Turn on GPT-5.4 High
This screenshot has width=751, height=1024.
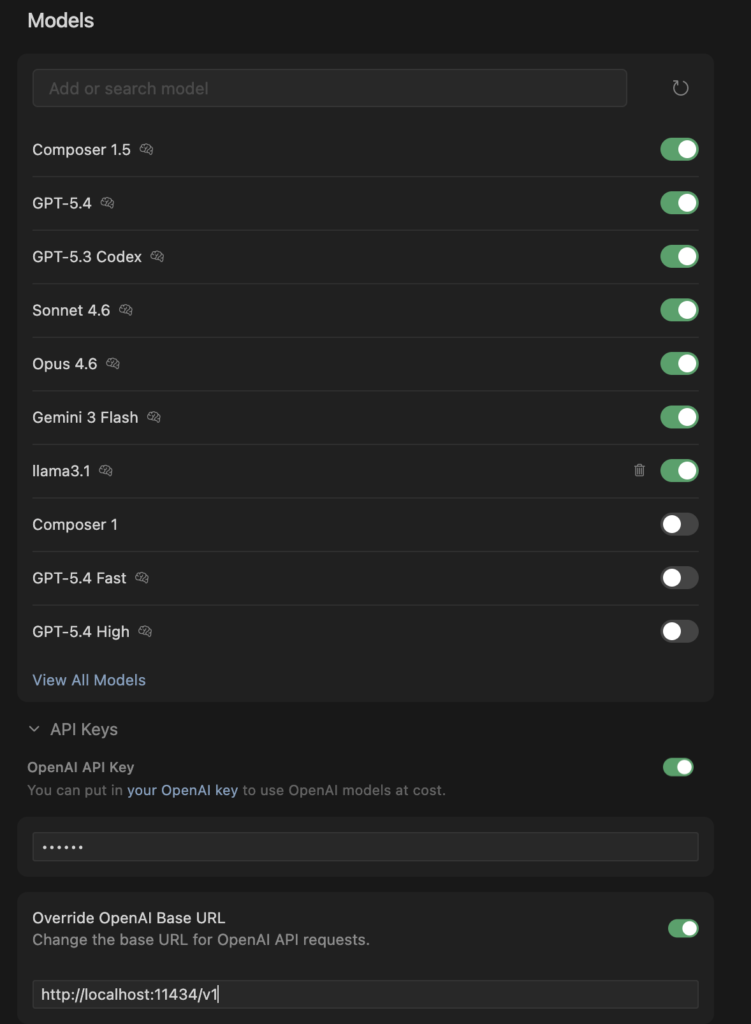click(x=679, y=631)
